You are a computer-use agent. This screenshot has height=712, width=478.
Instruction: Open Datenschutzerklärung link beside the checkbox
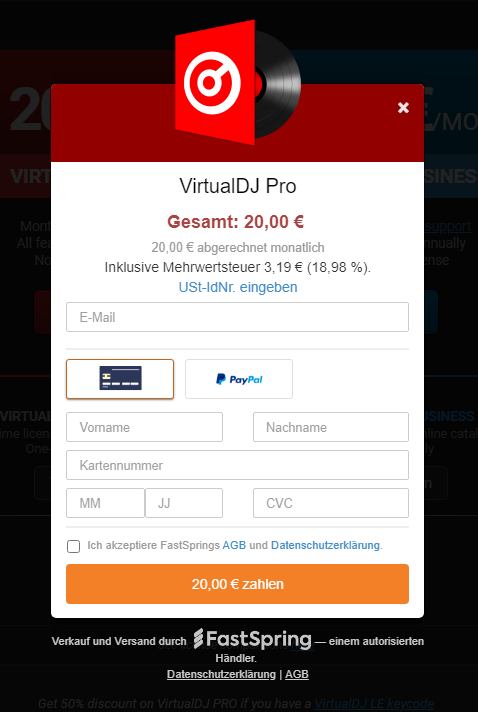click(x=325, y=545)
